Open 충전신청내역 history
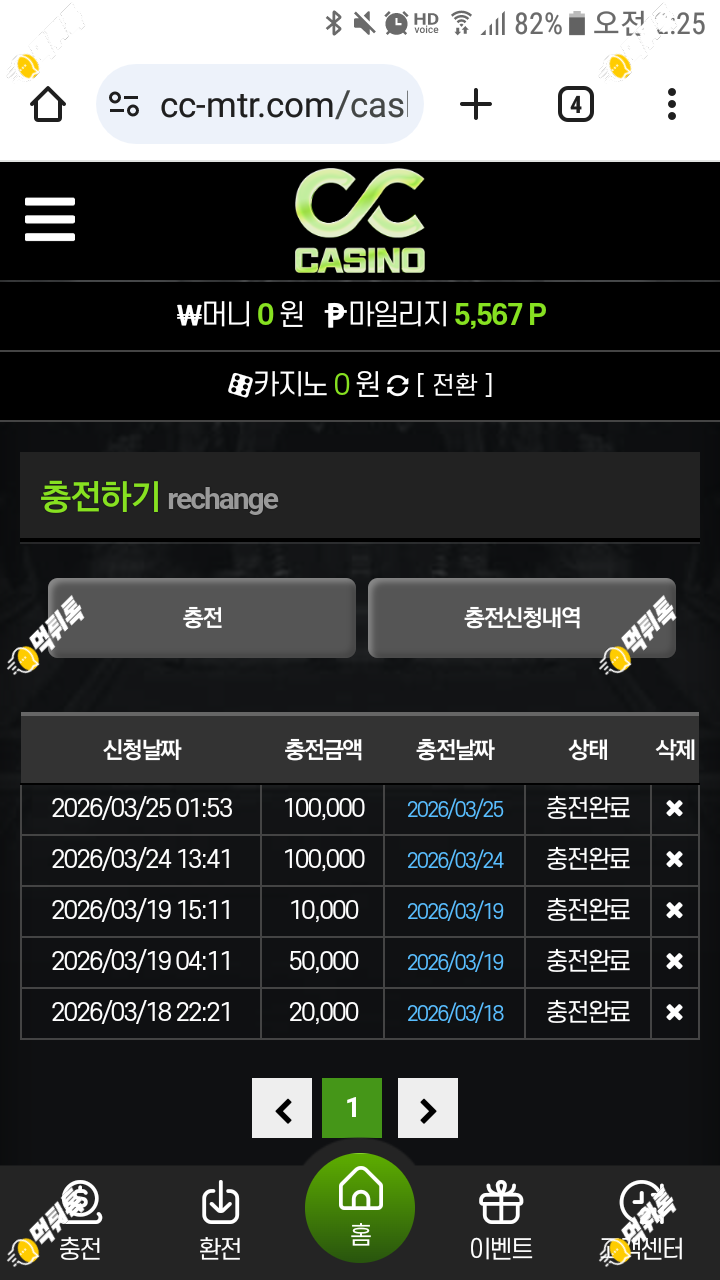Image resolution: width=720 pixels, height=1280 pixels. point(522,618)
